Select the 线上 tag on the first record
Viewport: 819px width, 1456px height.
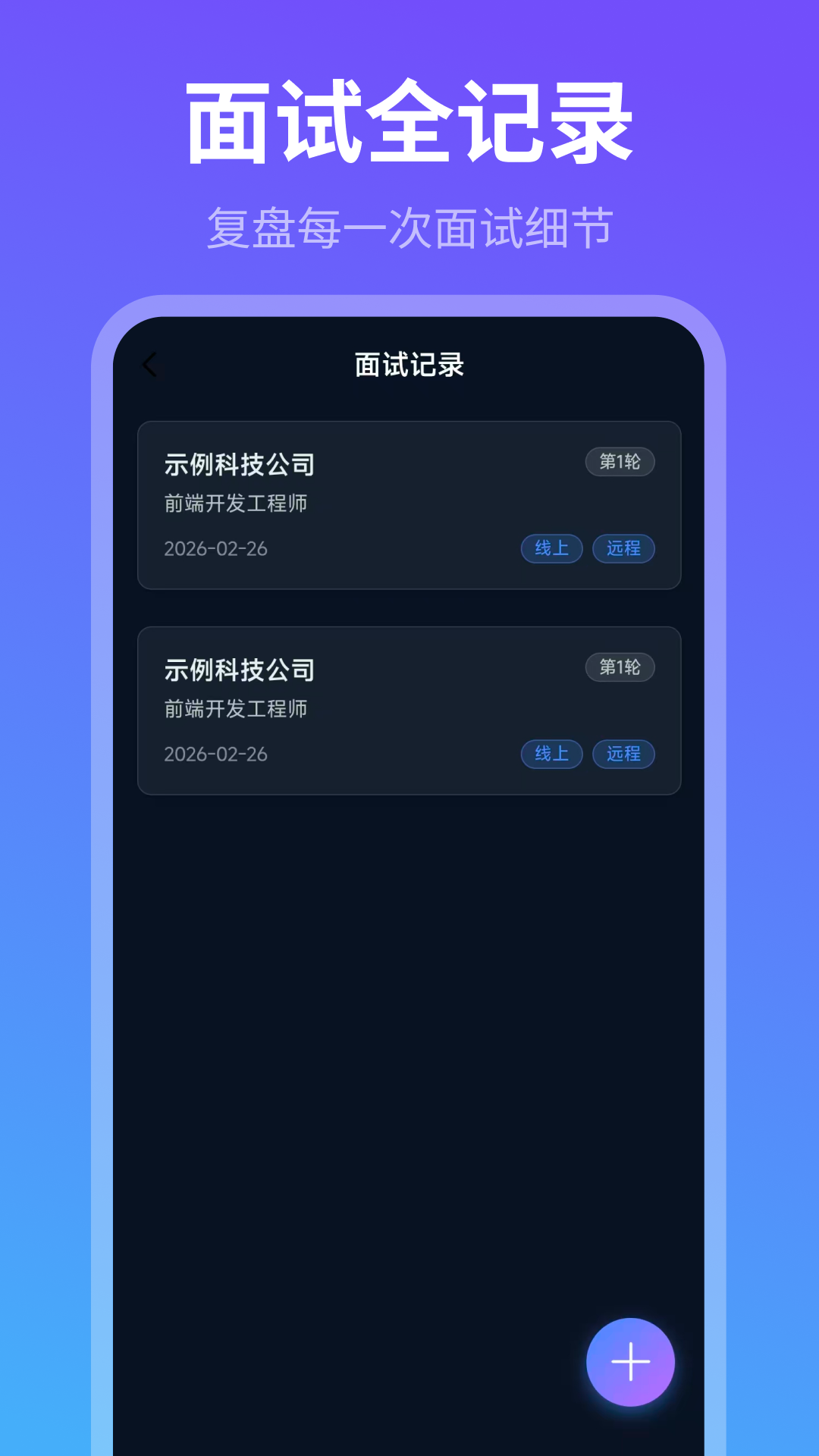coord(551,549)
